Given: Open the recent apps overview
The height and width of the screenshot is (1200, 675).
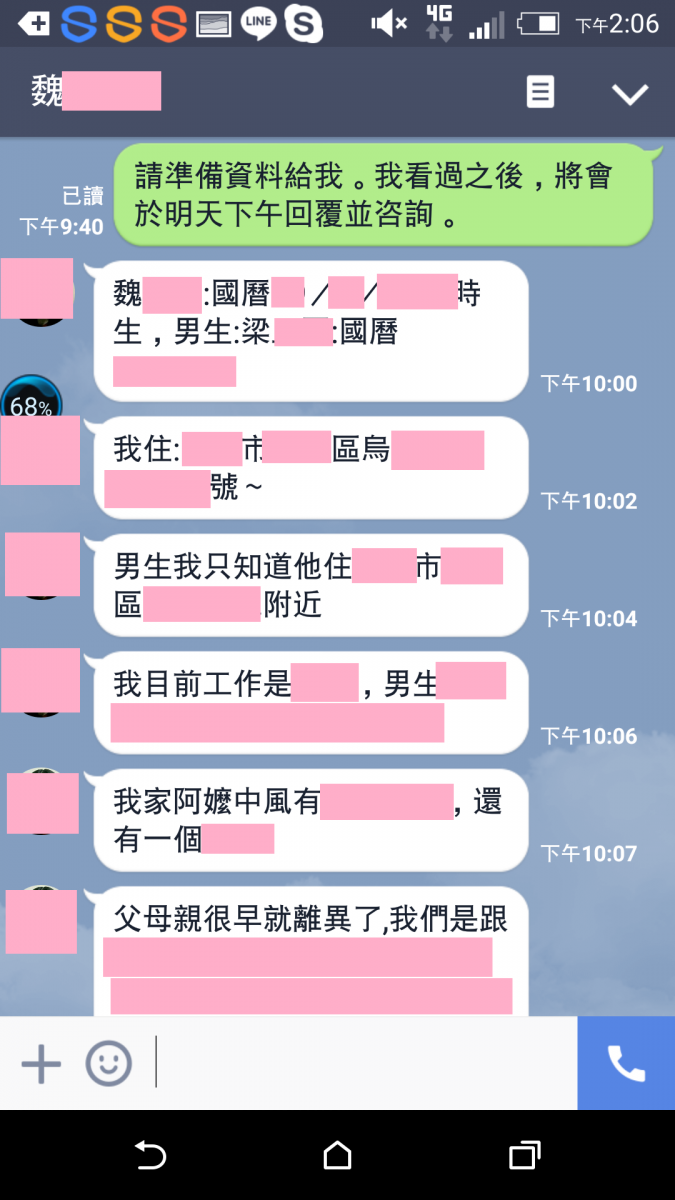Looking at the screenshot, I should tap(524, 1156).
